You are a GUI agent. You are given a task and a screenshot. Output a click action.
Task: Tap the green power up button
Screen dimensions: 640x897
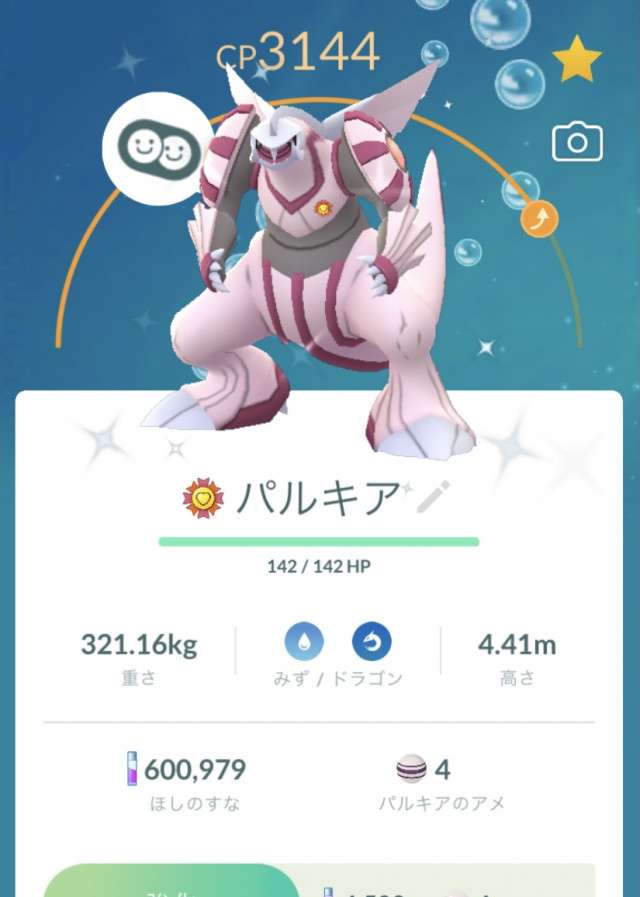point(170,882)
